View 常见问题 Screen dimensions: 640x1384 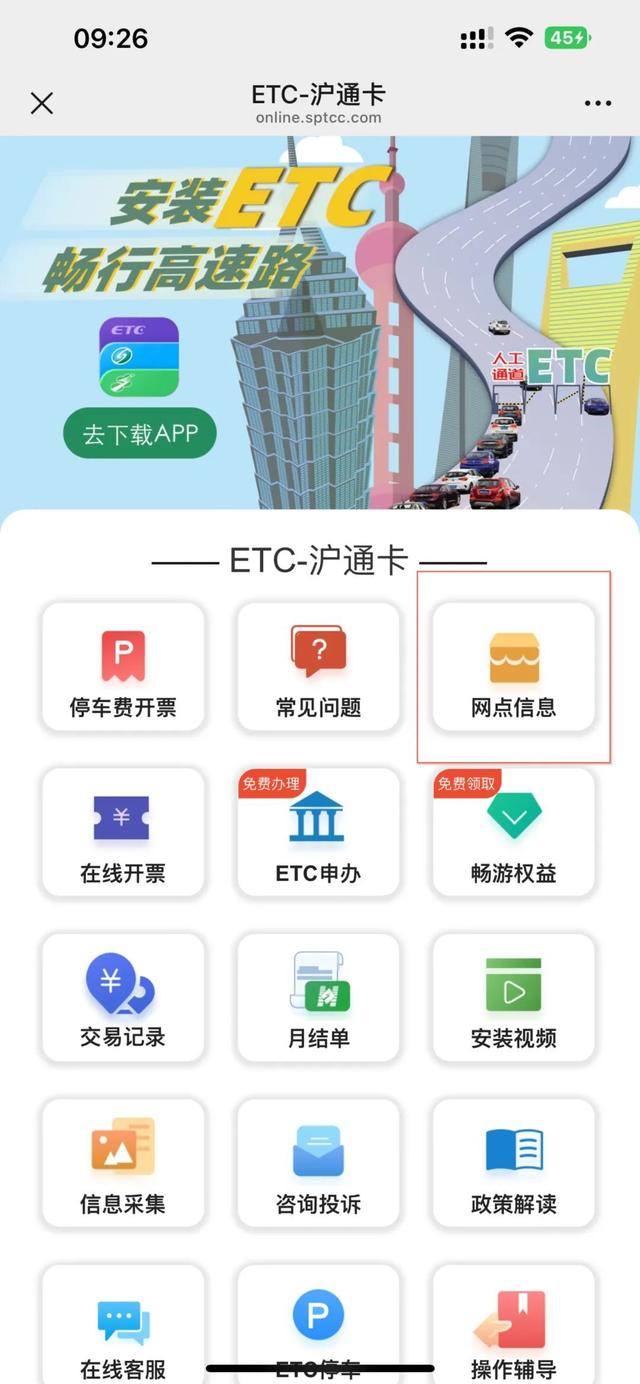(318, 667)
